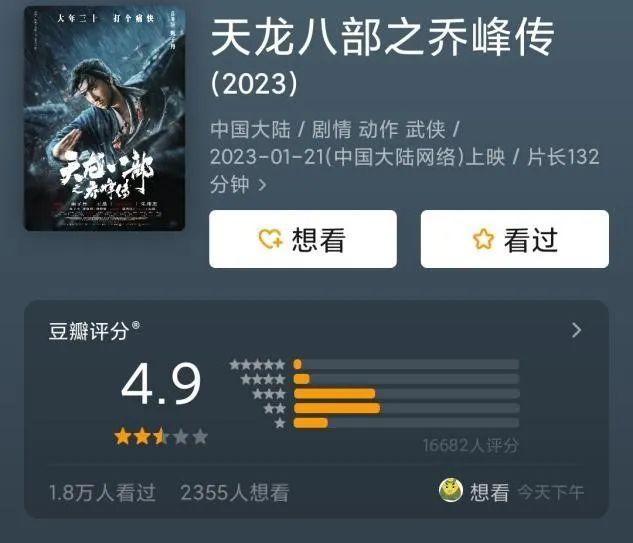Open the 豆瓣评分 rating details chevron
The width and height of the screenshot is (633, 543).
coord(576,330)
